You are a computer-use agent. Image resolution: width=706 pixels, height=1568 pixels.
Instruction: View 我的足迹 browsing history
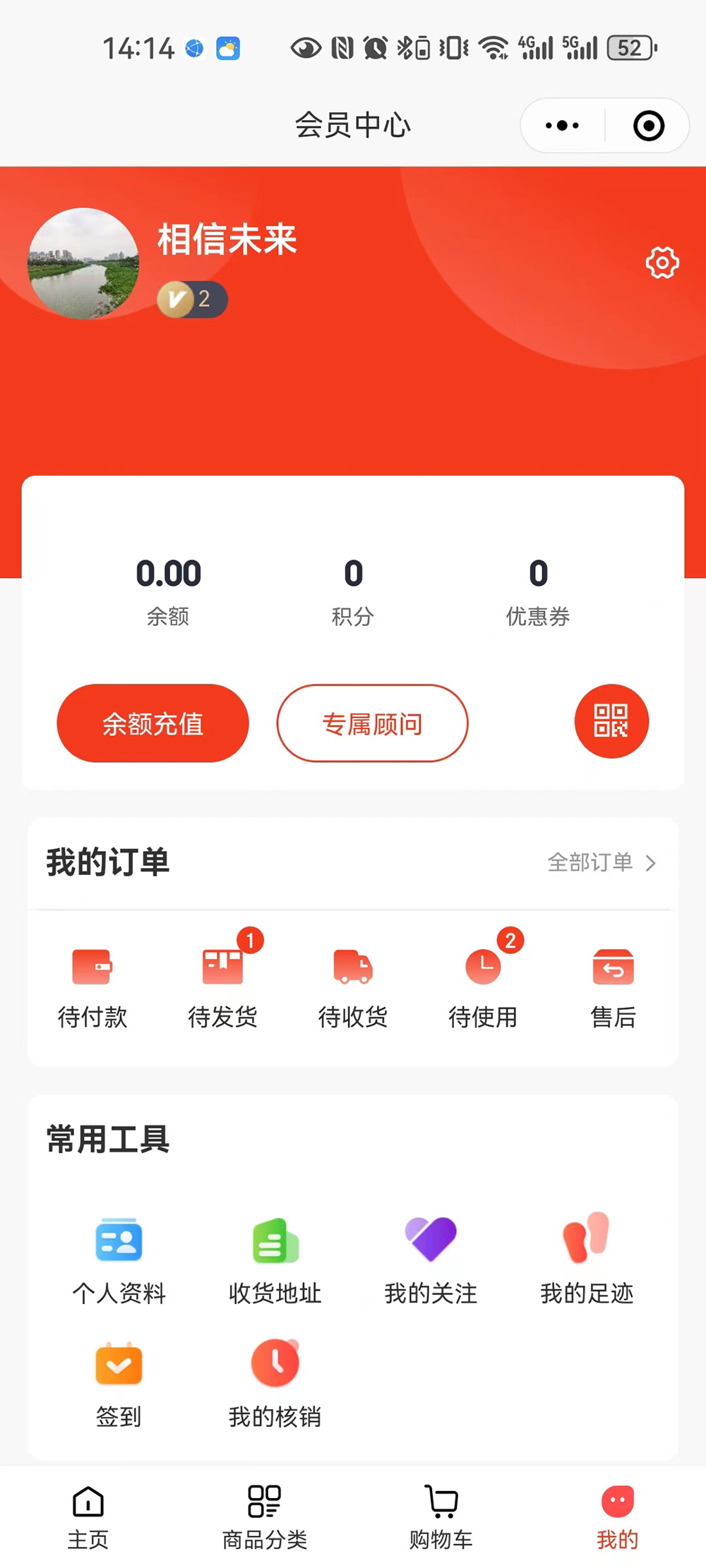click(587, 1259)
